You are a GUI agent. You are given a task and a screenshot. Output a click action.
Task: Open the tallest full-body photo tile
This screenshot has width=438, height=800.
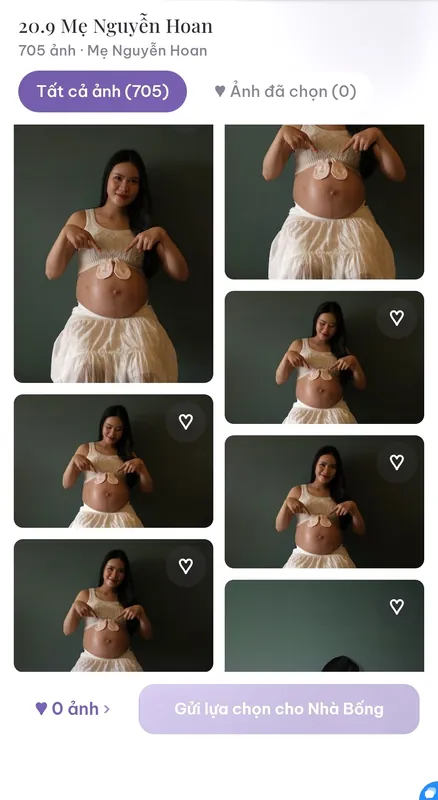(113, 254)
